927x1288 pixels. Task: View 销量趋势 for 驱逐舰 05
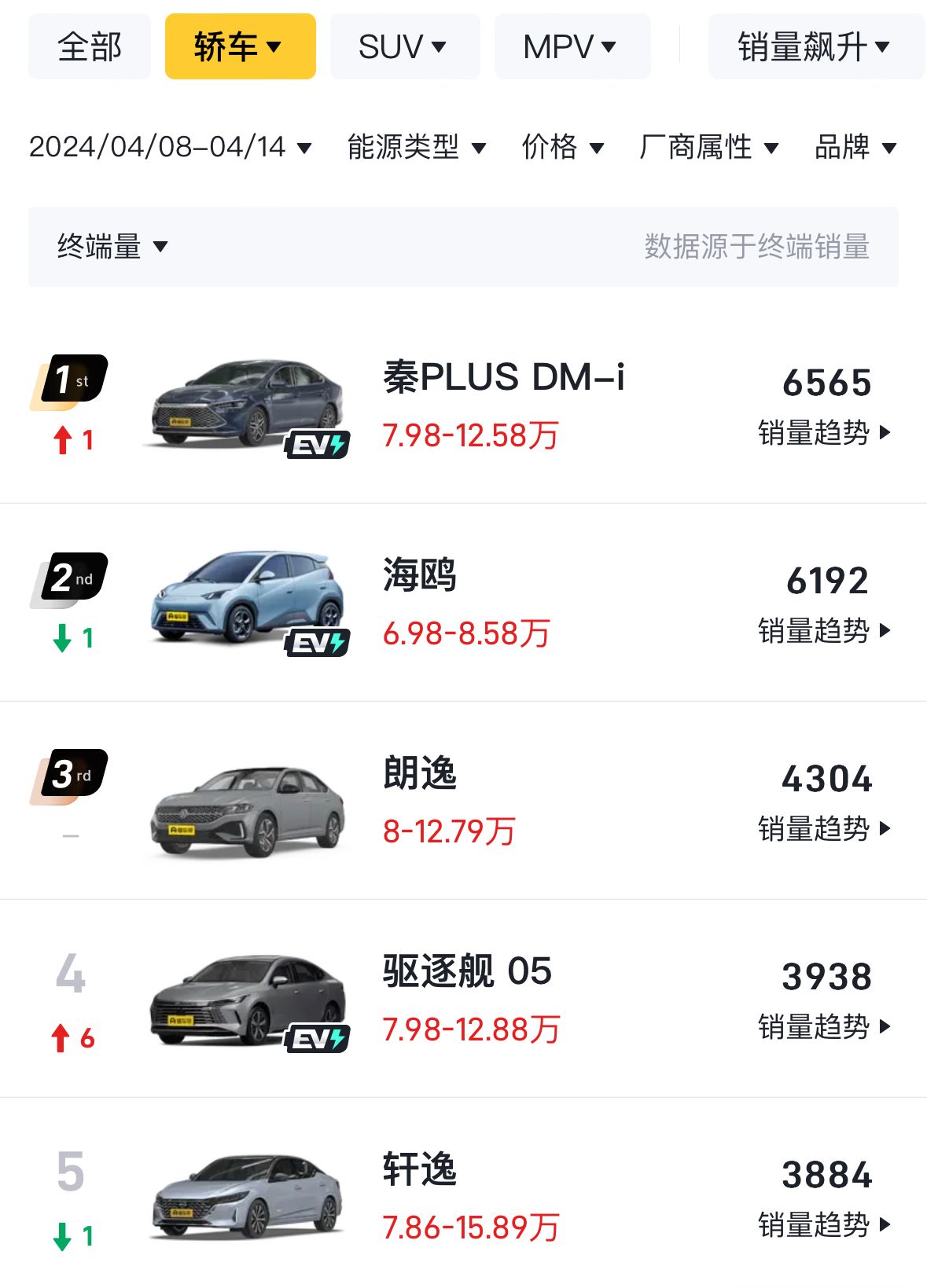(824, 1027)
